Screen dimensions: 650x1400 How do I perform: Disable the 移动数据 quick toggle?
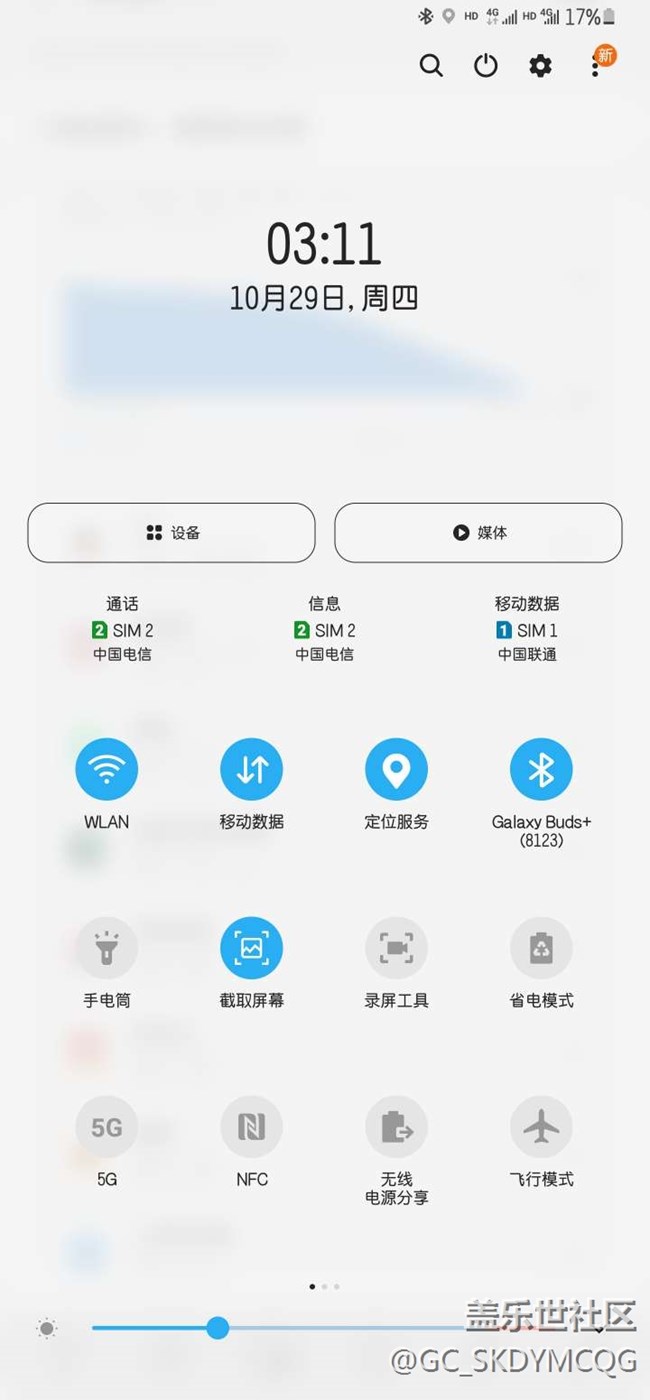tap(252, 769)
